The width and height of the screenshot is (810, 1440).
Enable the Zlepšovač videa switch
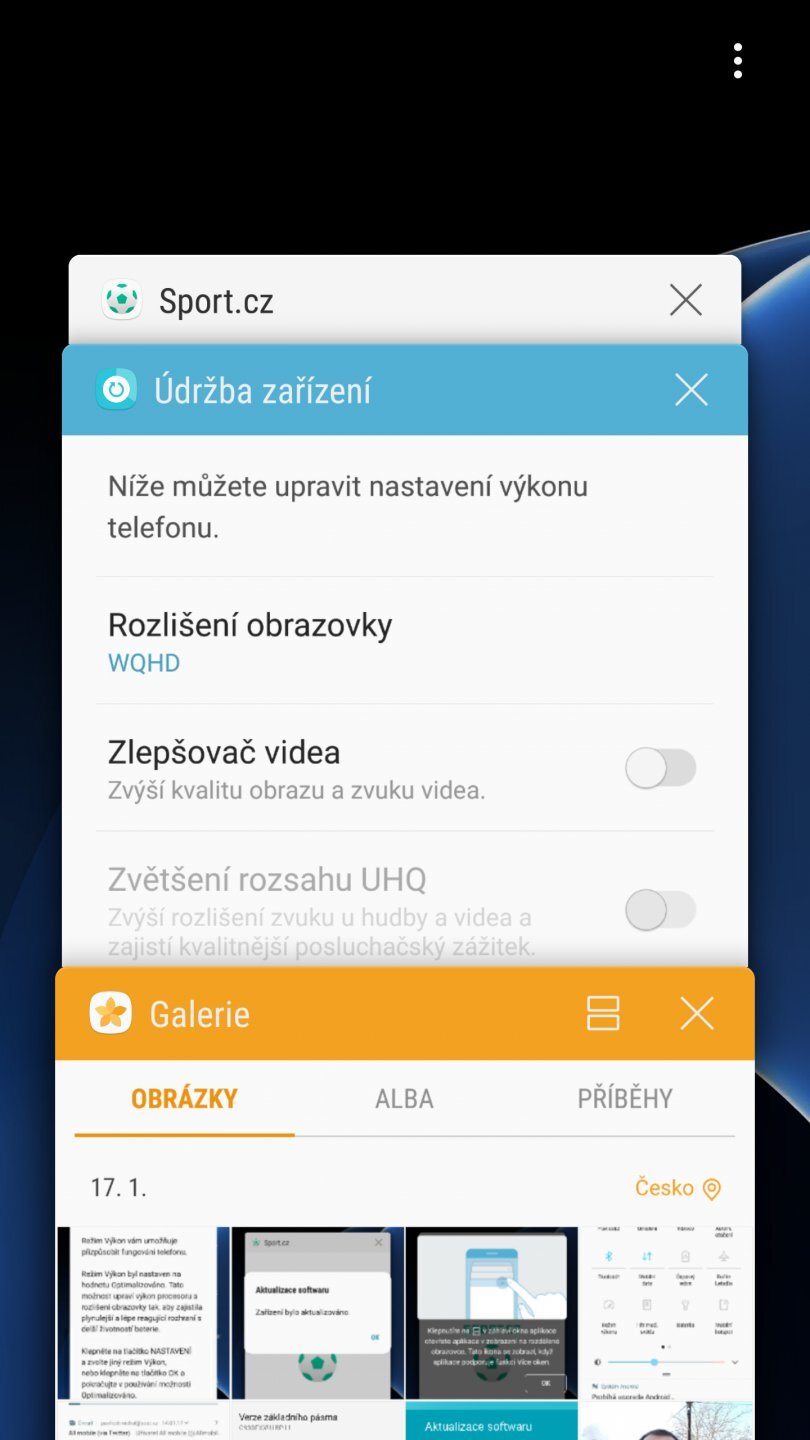660,767
